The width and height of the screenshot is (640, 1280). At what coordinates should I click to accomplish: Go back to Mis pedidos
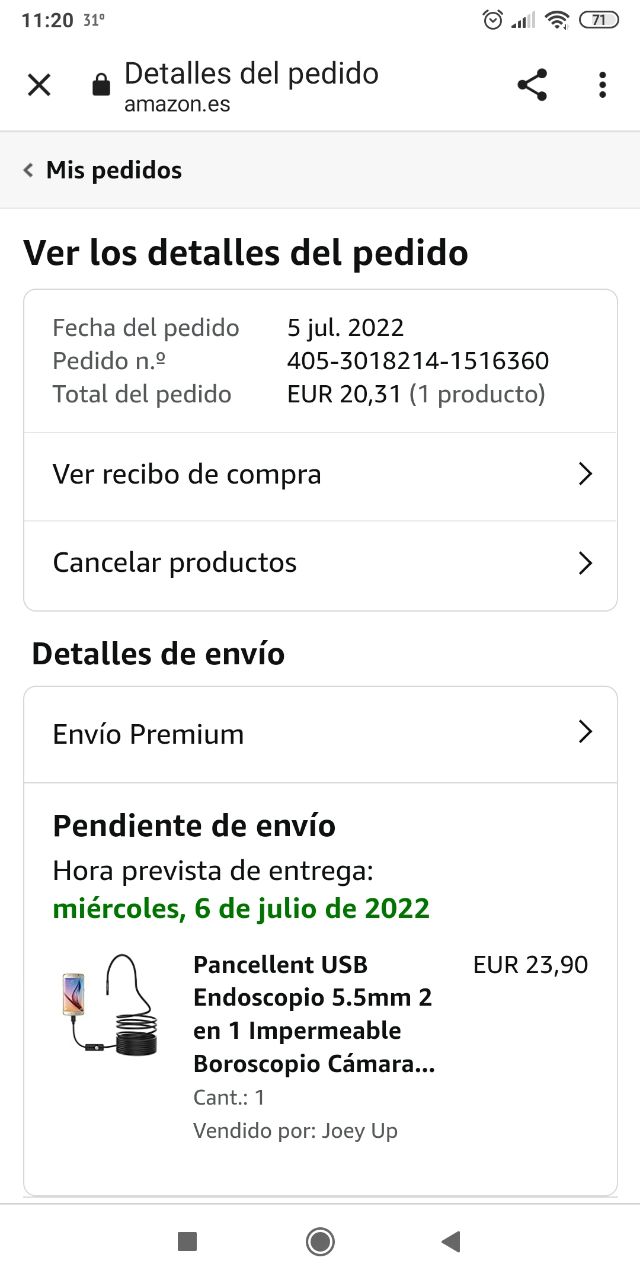pyautogui.click(x=104, y=170)
